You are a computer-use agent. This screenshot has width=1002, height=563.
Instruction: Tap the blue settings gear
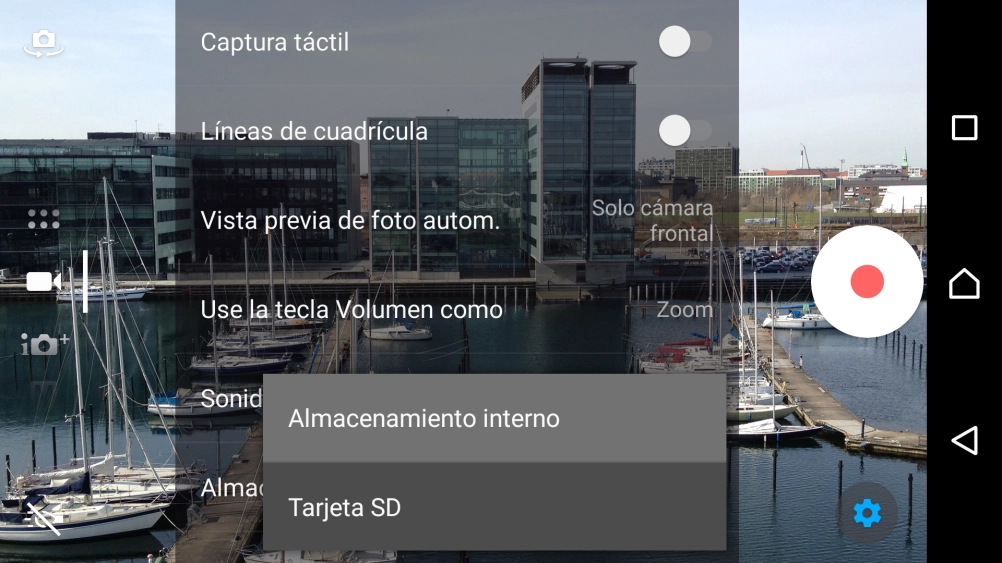click(866, 514)
